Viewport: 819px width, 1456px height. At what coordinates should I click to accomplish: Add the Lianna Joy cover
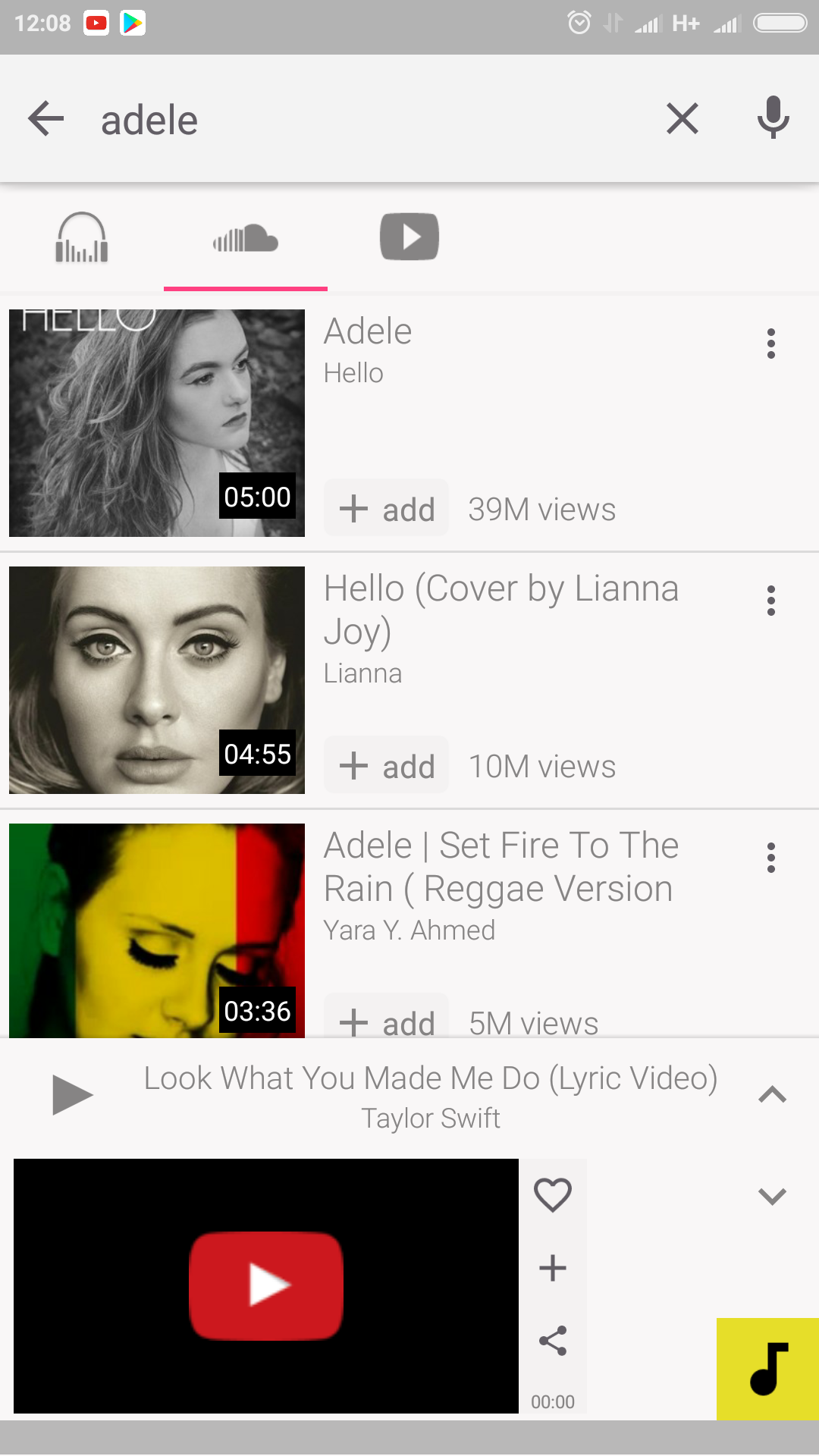click(386, 765)
